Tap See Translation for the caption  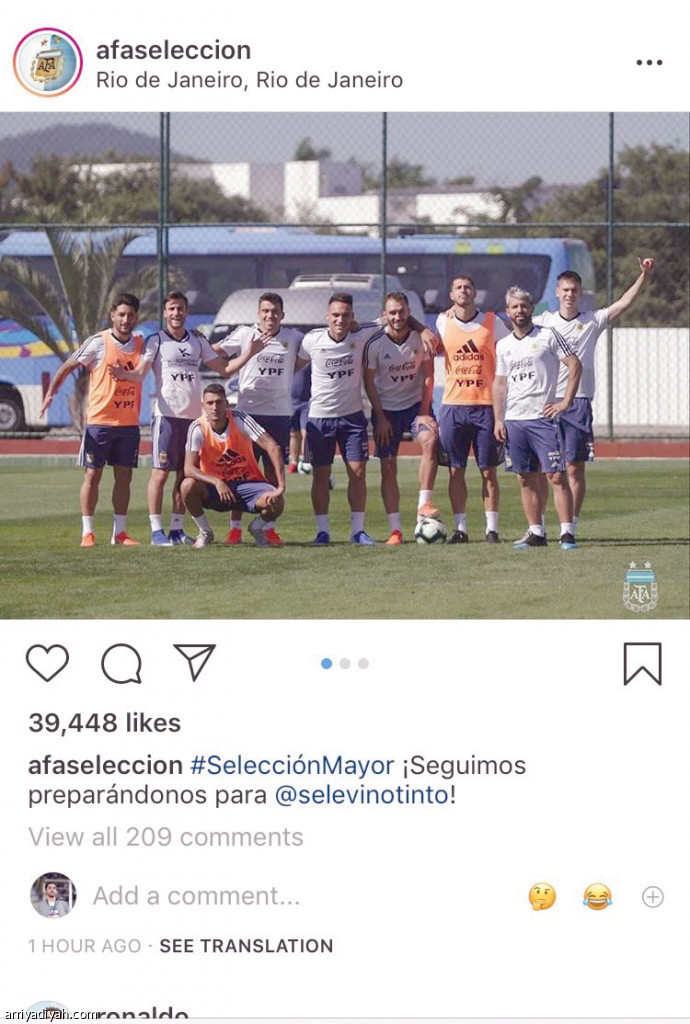246,945
